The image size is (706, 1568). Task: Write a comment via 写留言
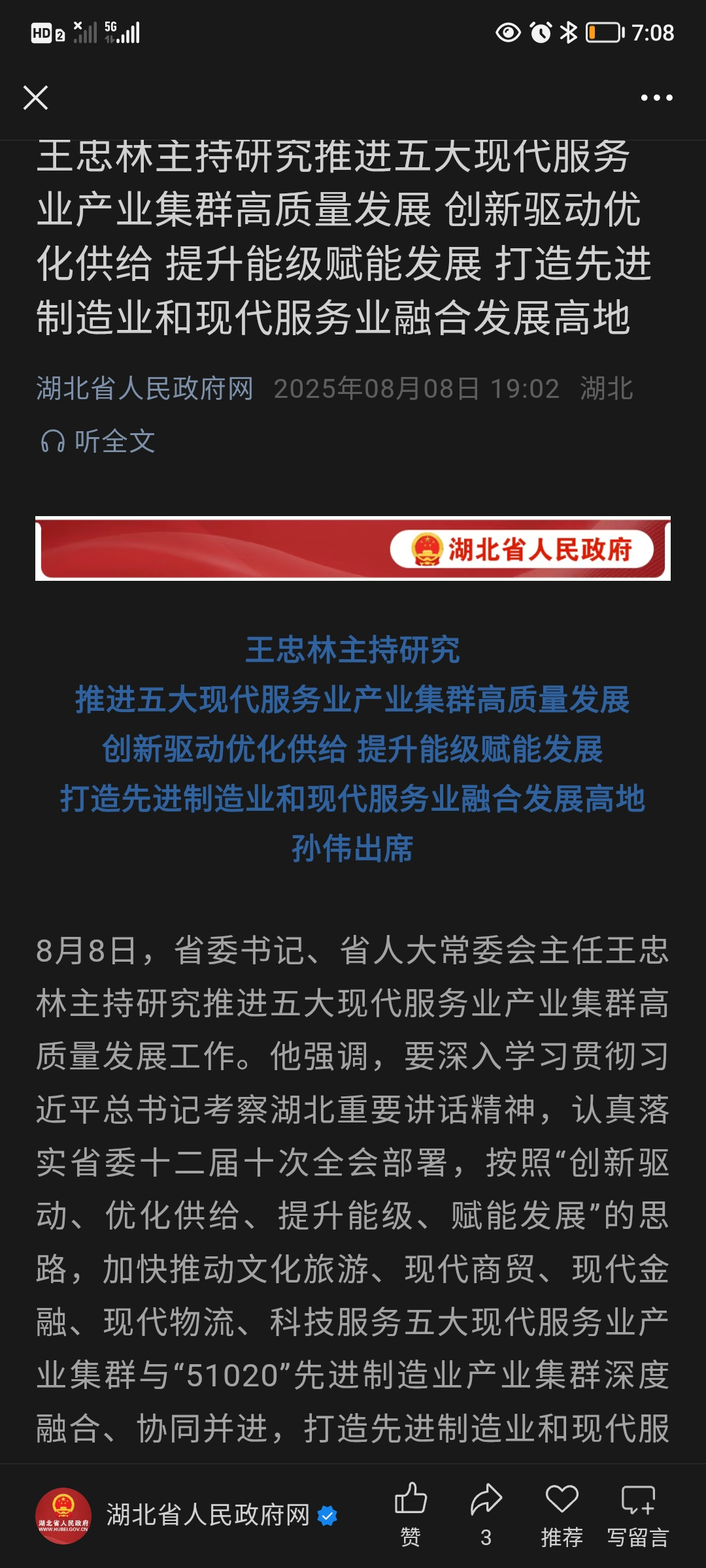coord(637,1514)
